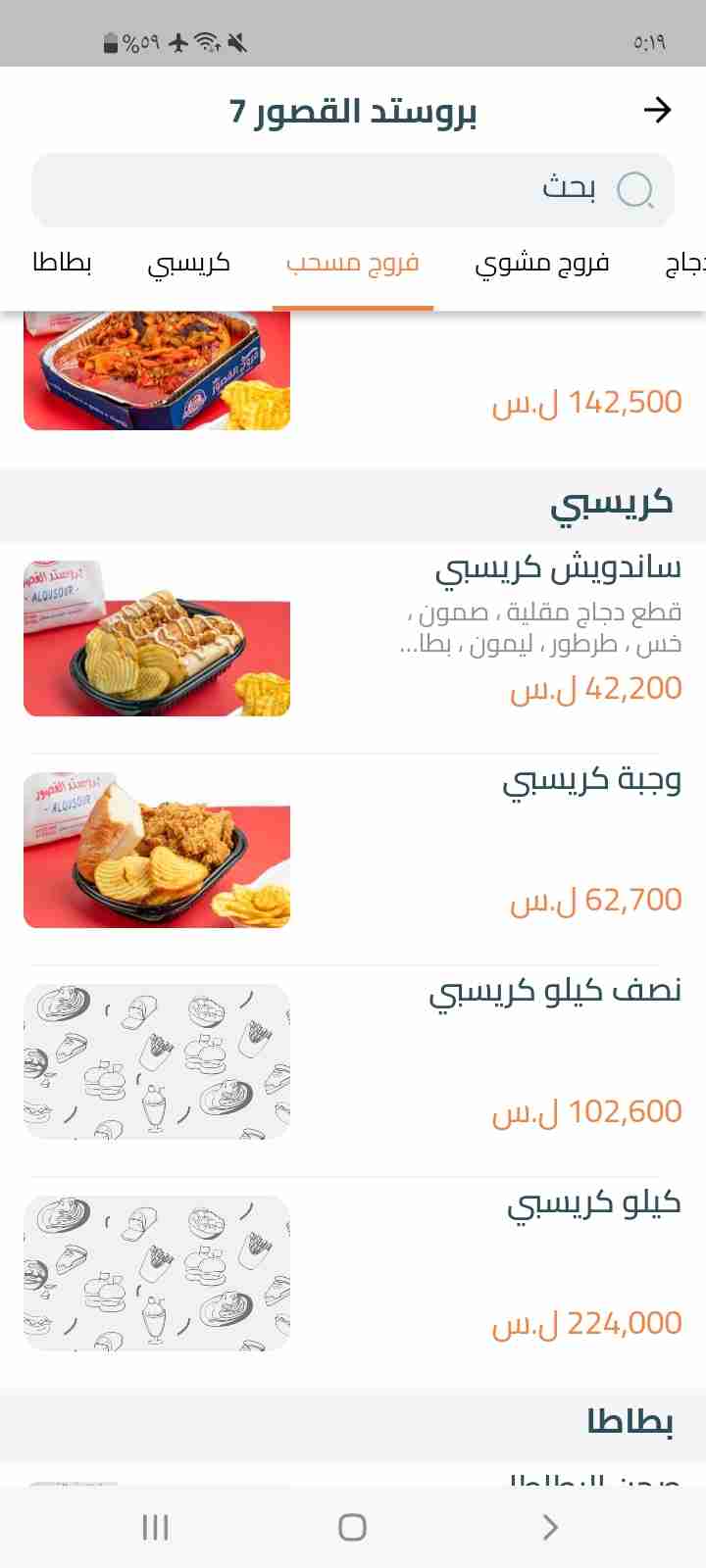Open the وجبة كريسبي item

(x=353, y=849)
